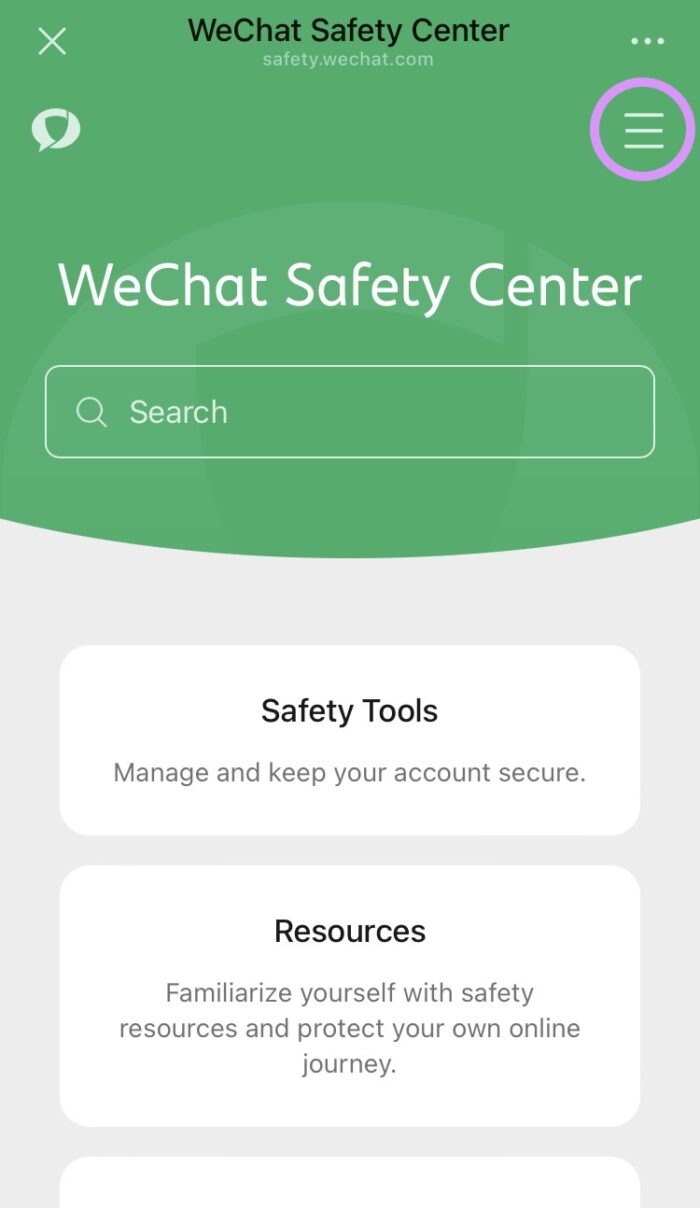Open the three-dot more options menu
This screenshot has height=1208, width=700.
pyautogui.click(x=647, y=42)
